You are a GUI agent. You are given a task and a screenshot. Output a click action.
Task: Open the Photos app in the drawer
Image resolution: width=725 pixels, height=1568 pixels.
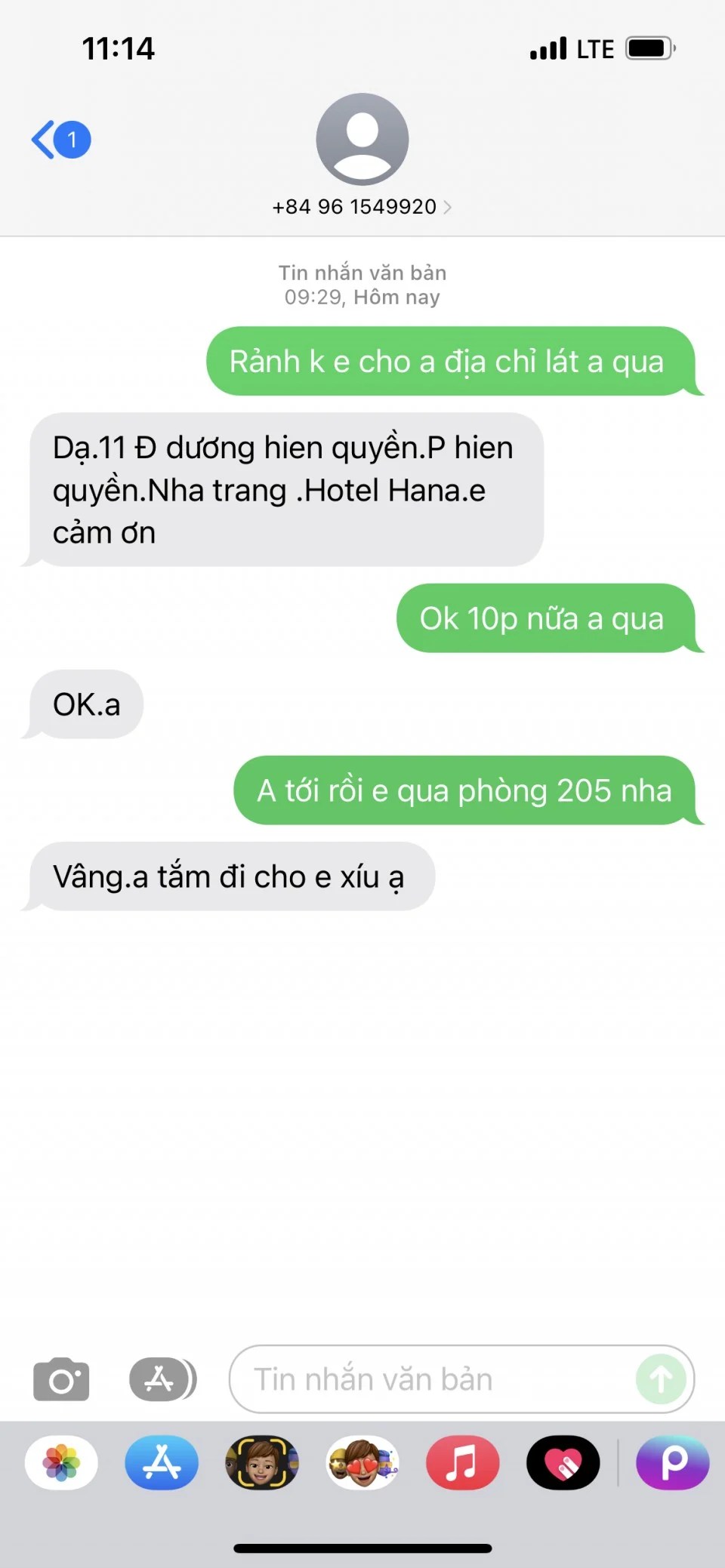pyautogui.click(x=61, y=1462)
